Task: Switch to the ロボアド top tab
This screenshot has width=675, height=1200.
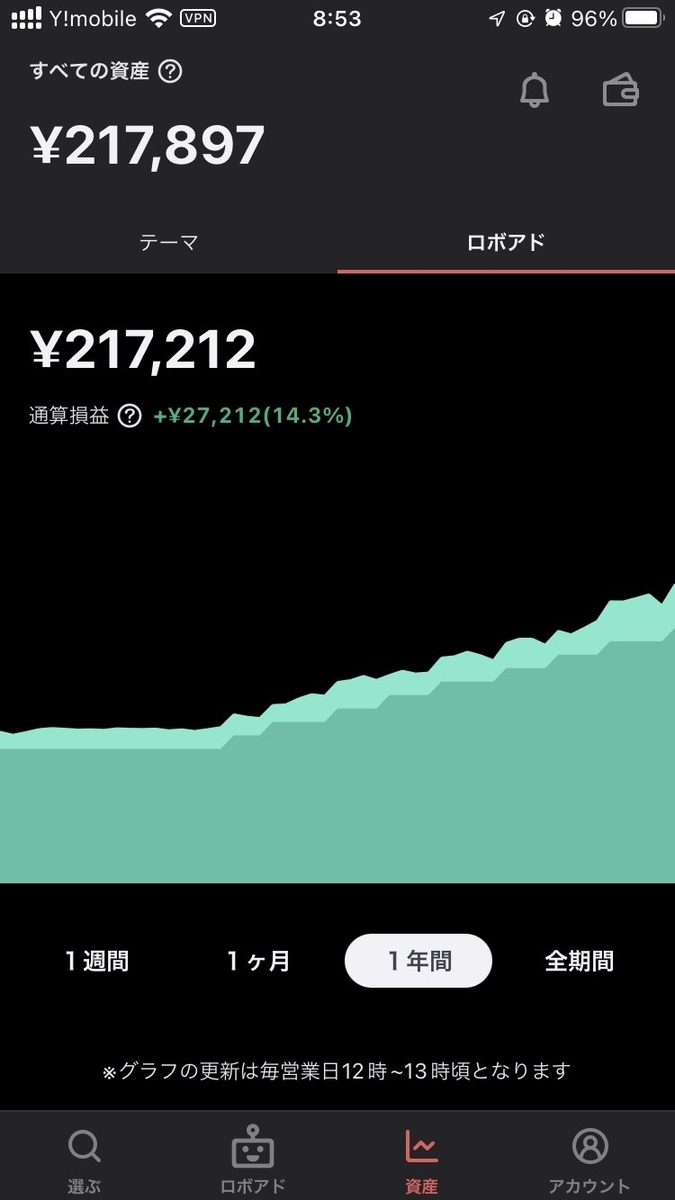Action: pos(506,242)
